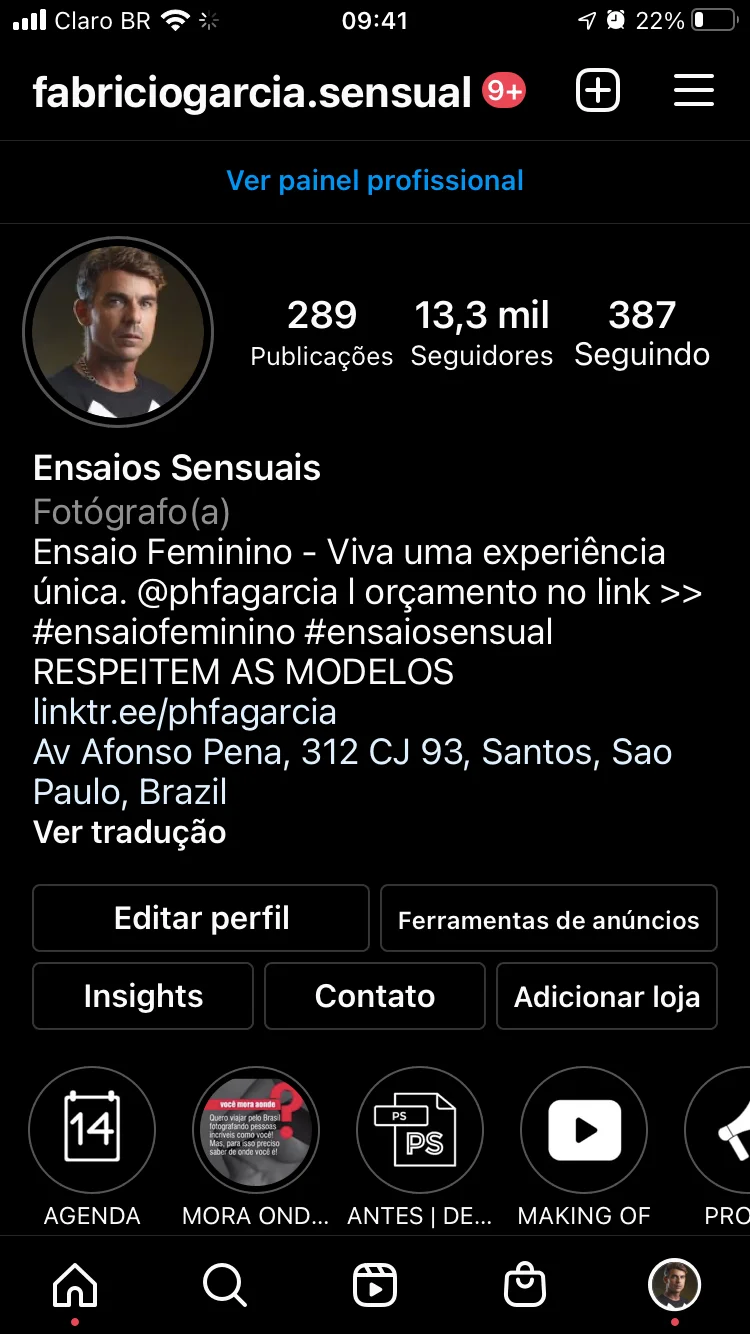Show the Seguindo list
This screenshot has width=750, height=1334.
642,332
